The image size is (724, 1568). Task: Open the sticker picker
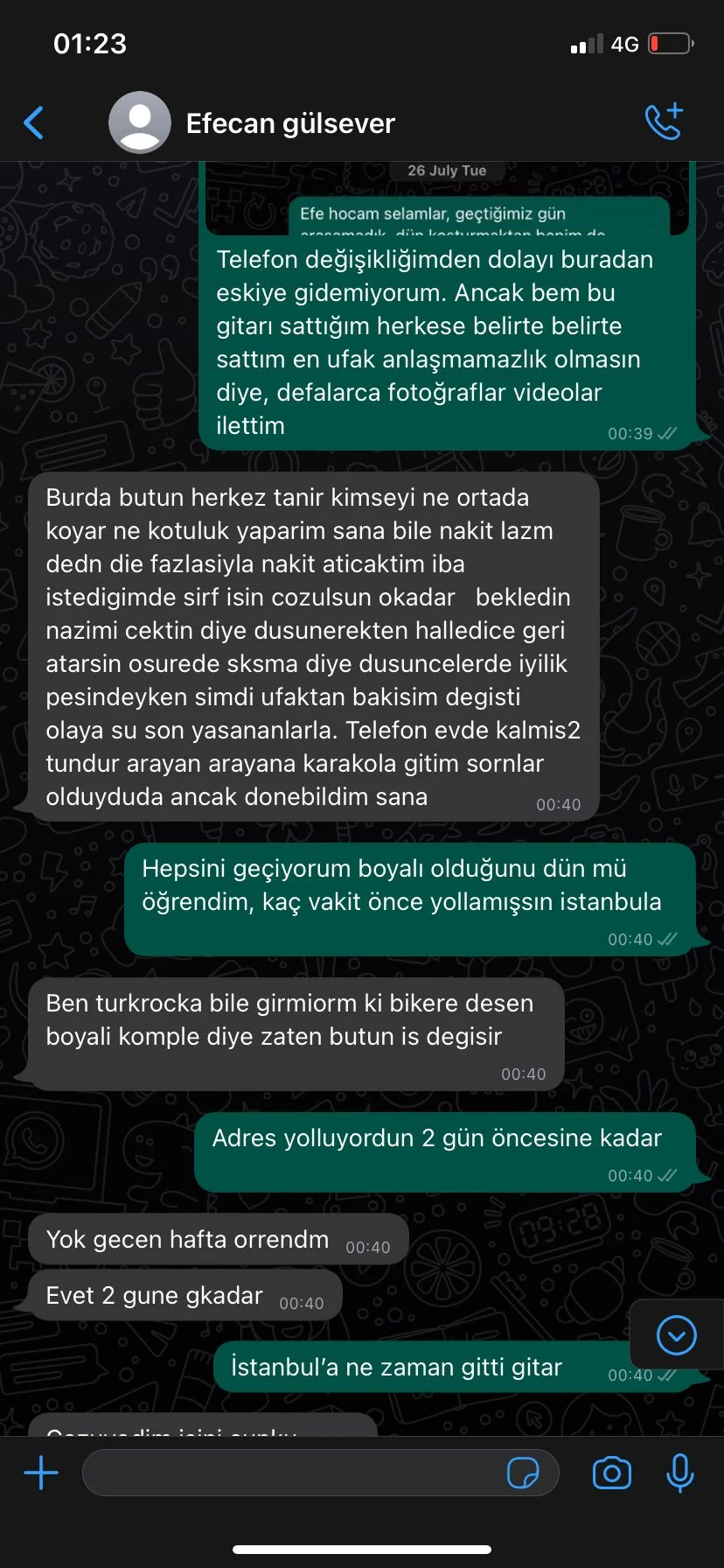pos(523,1473)
